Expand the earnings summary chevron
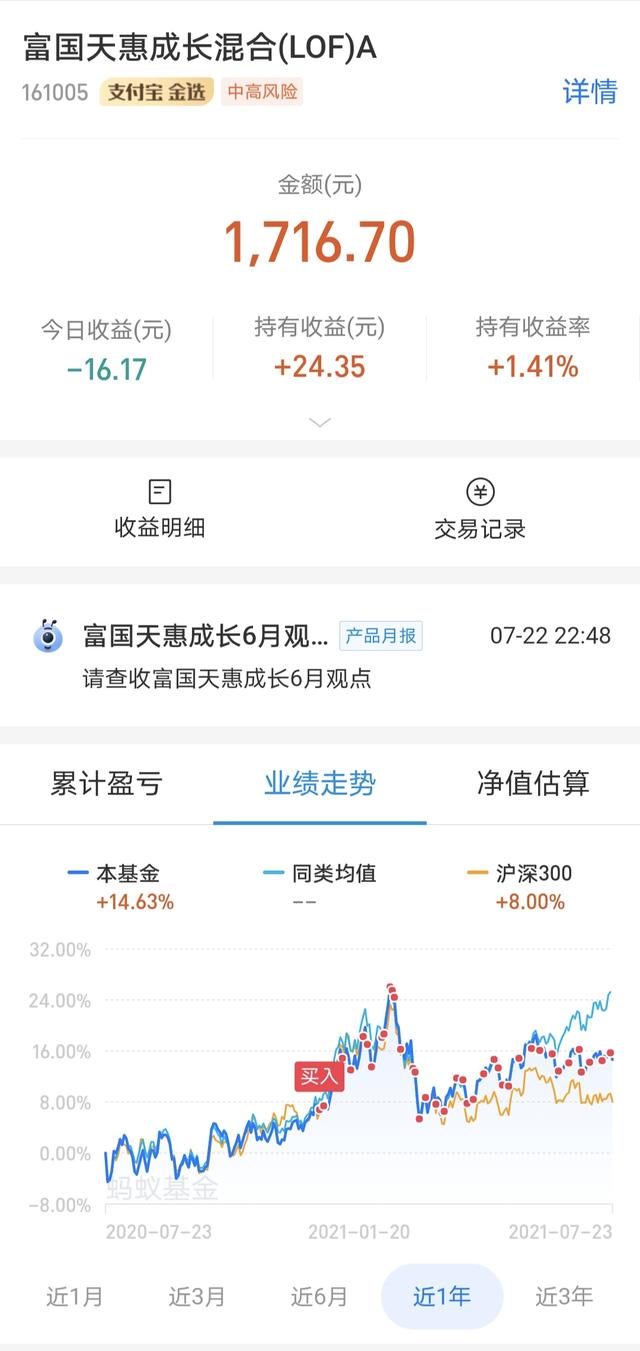The width and height of the screenshot is (640, 1351). click(320, 422)
